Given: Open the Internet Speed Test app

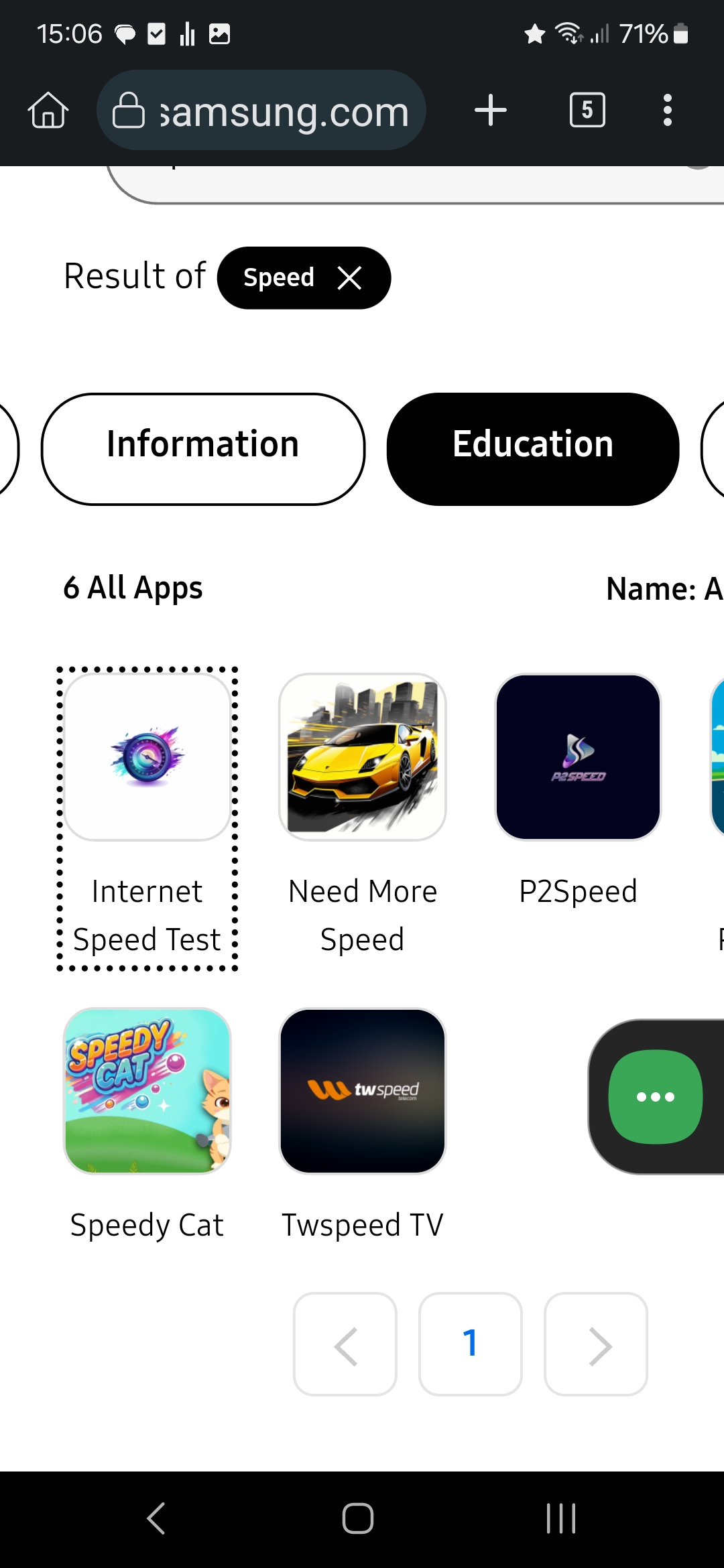Looking at the screenshot, I should [x=147, y=757].
